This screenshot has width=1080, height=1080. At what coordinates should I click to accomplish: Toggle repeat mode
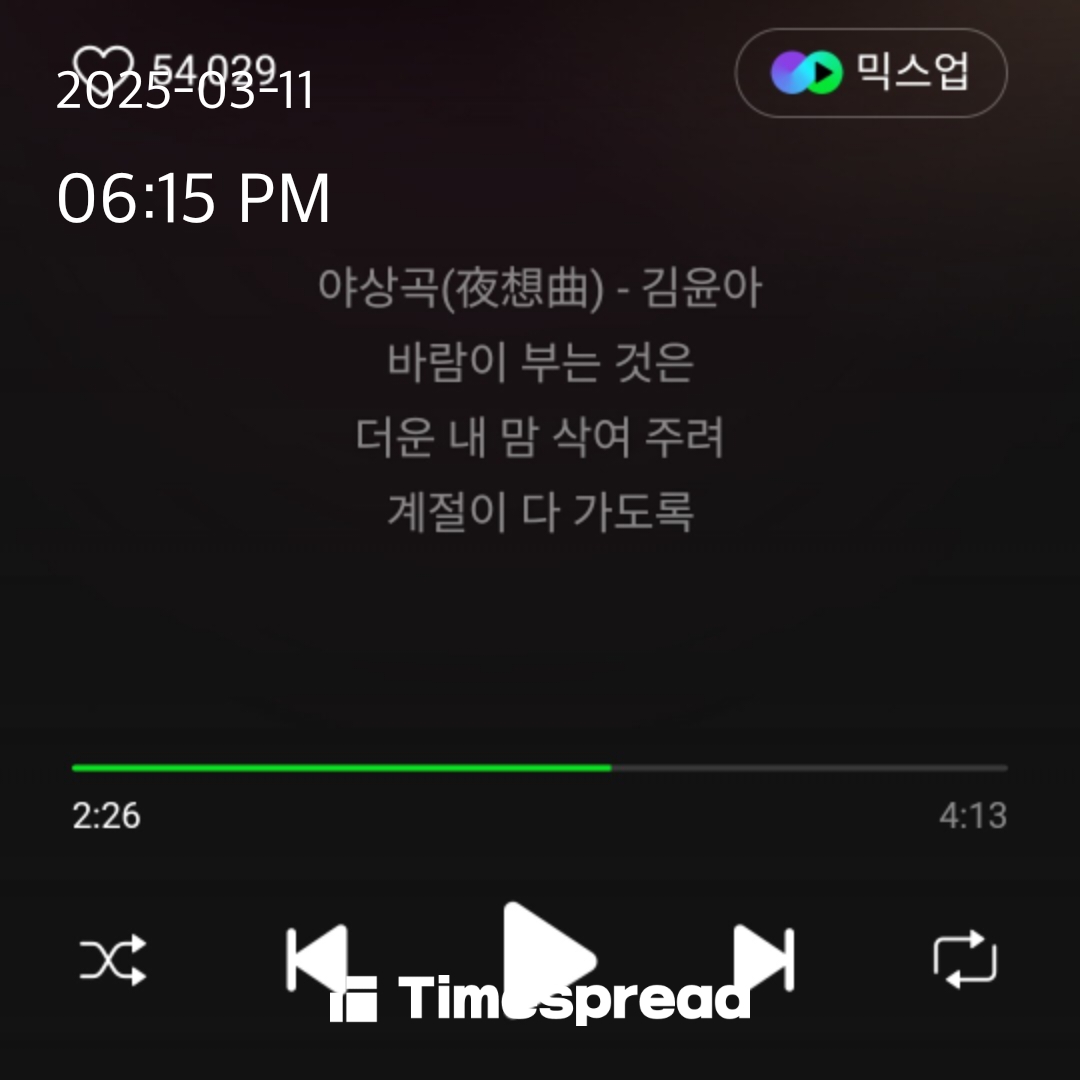tap(965, 960)
